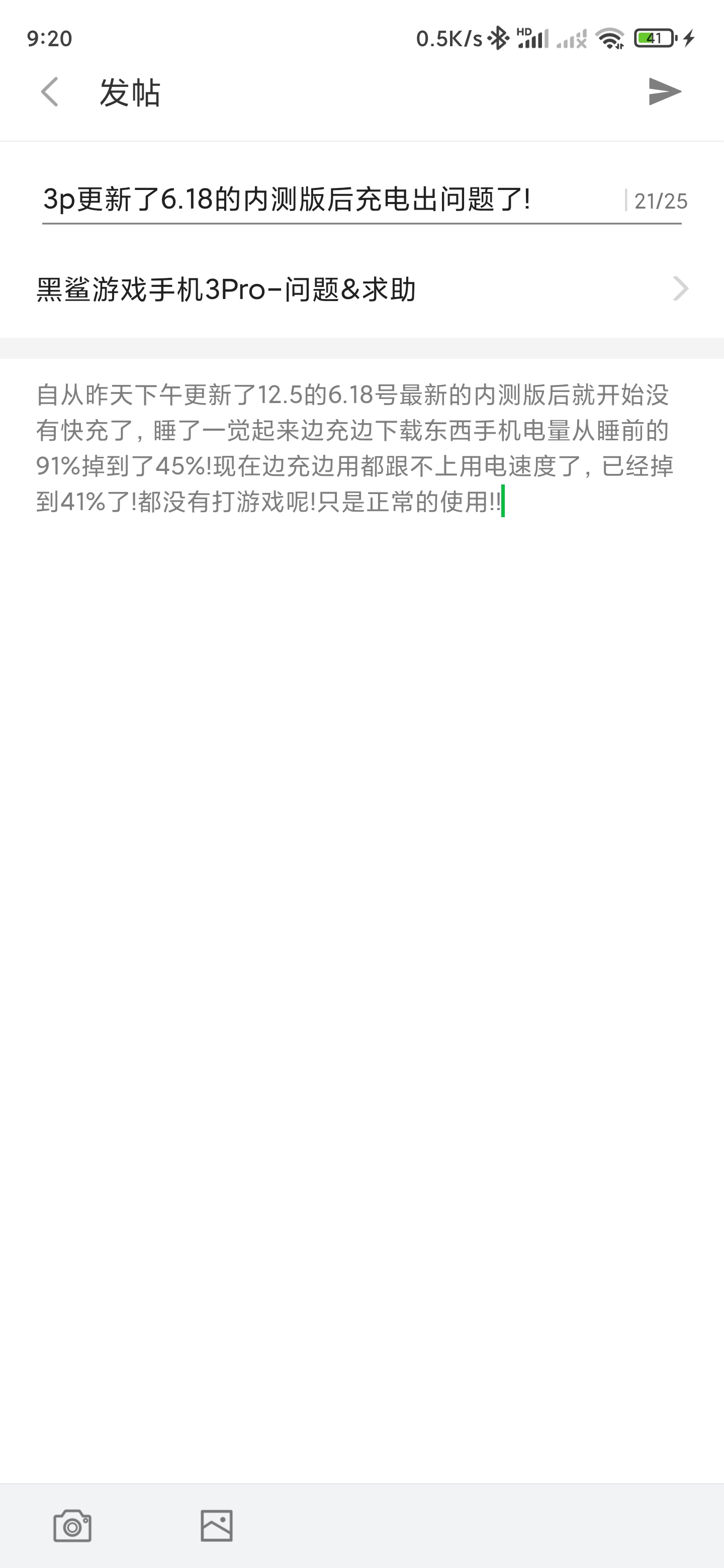Tap into the post body text area
724x1568 pixels.
pos(361,913)
